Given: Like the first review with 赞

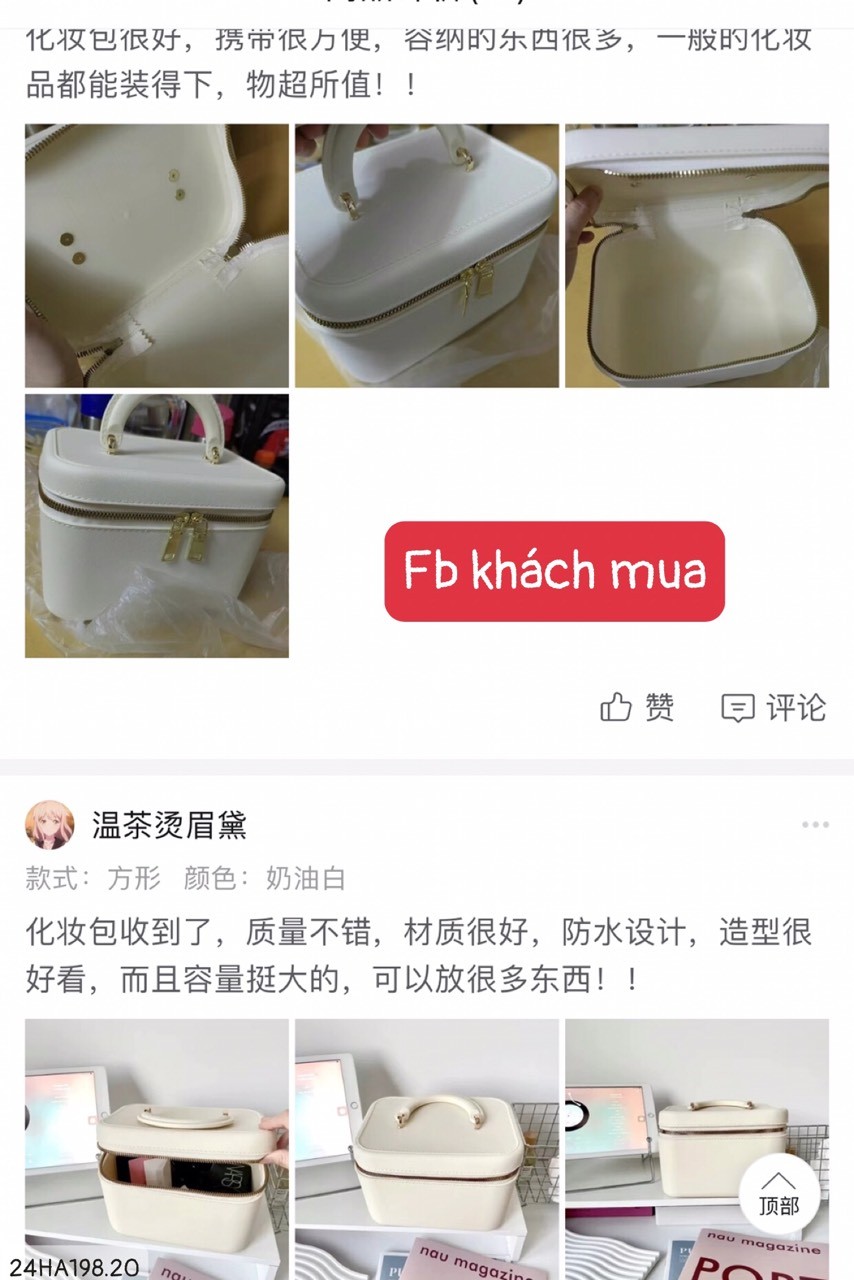Looking at the screenshot, I should coord(637,708).
